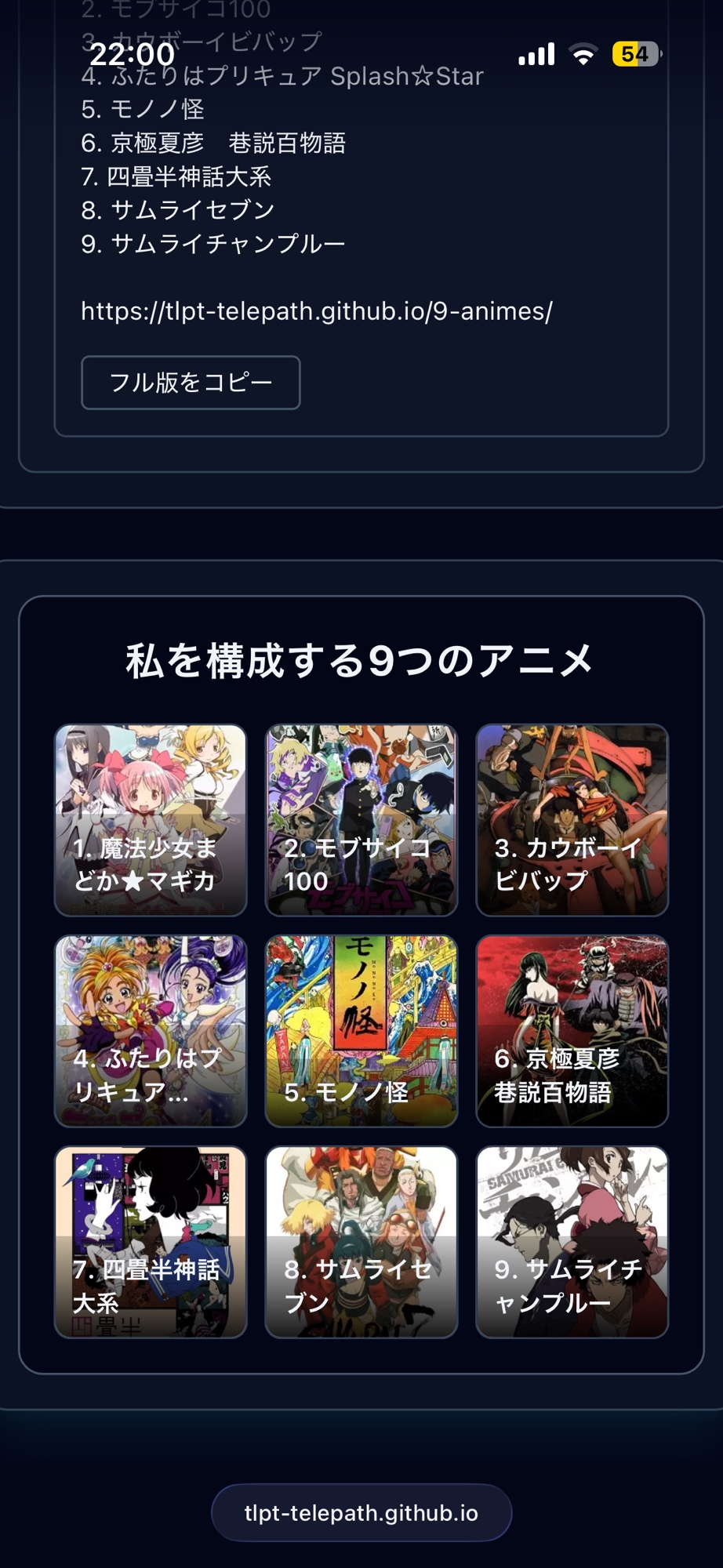Open the 京極夏彦 巷説百物語 tile

(572, 1031)
